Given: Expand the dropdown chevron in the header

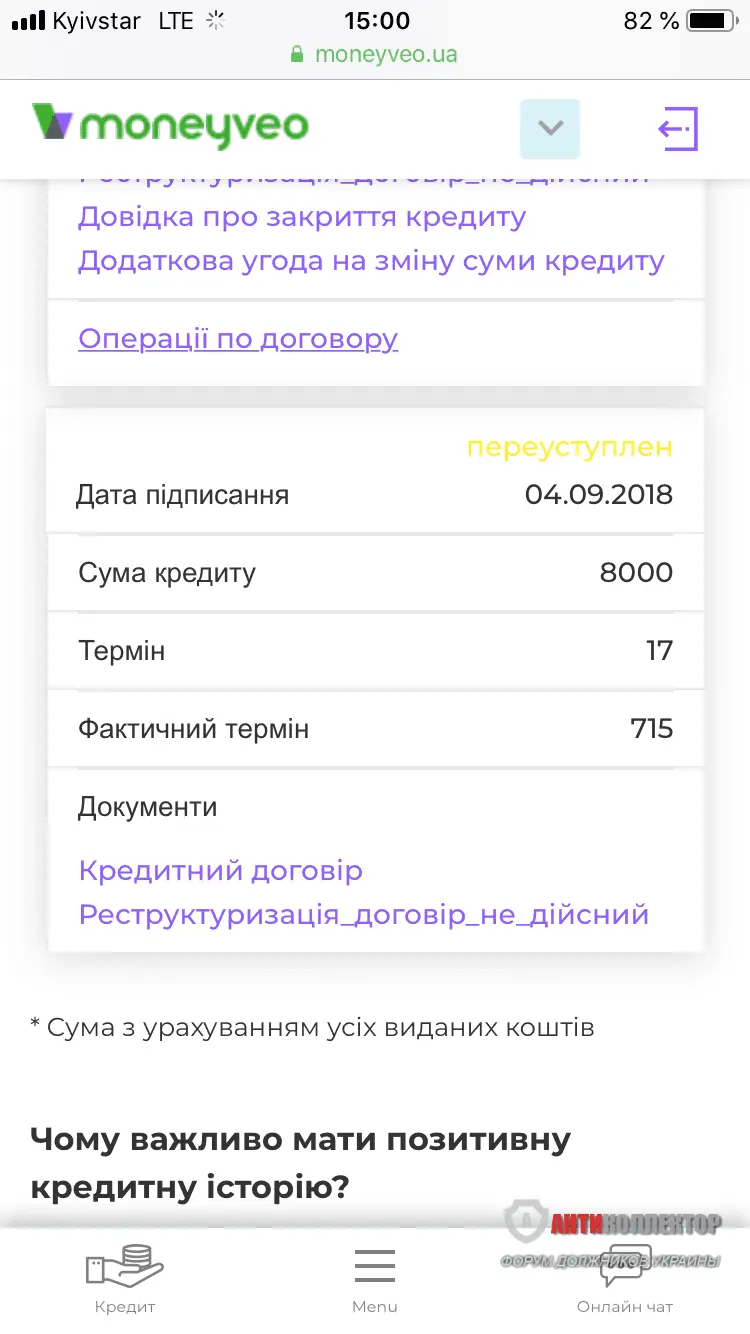Looking at the screenshot, I should 550,129.
